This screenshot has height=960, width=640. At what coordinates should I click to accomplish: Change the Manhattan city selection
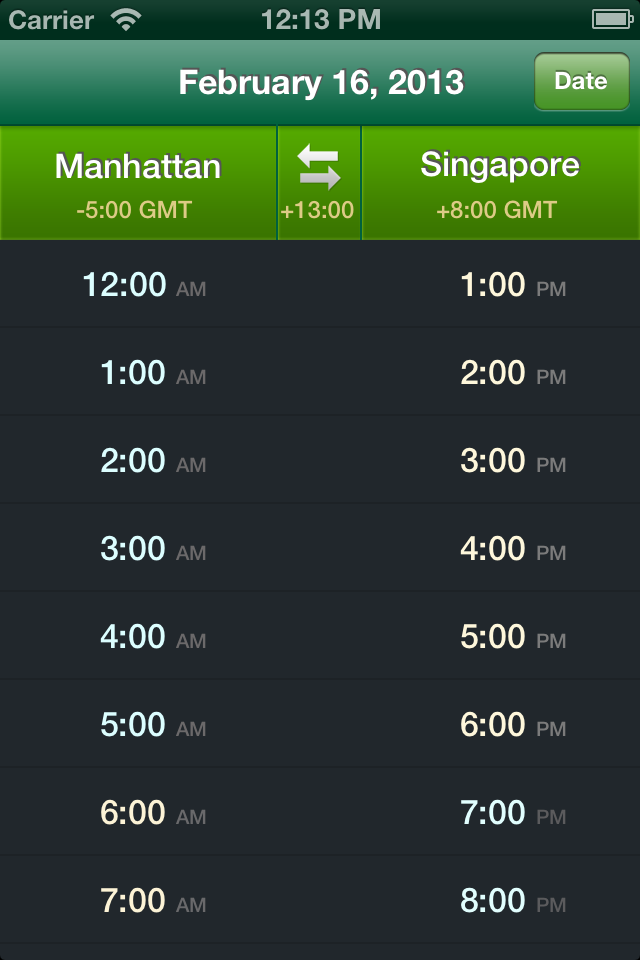point(138,182)
